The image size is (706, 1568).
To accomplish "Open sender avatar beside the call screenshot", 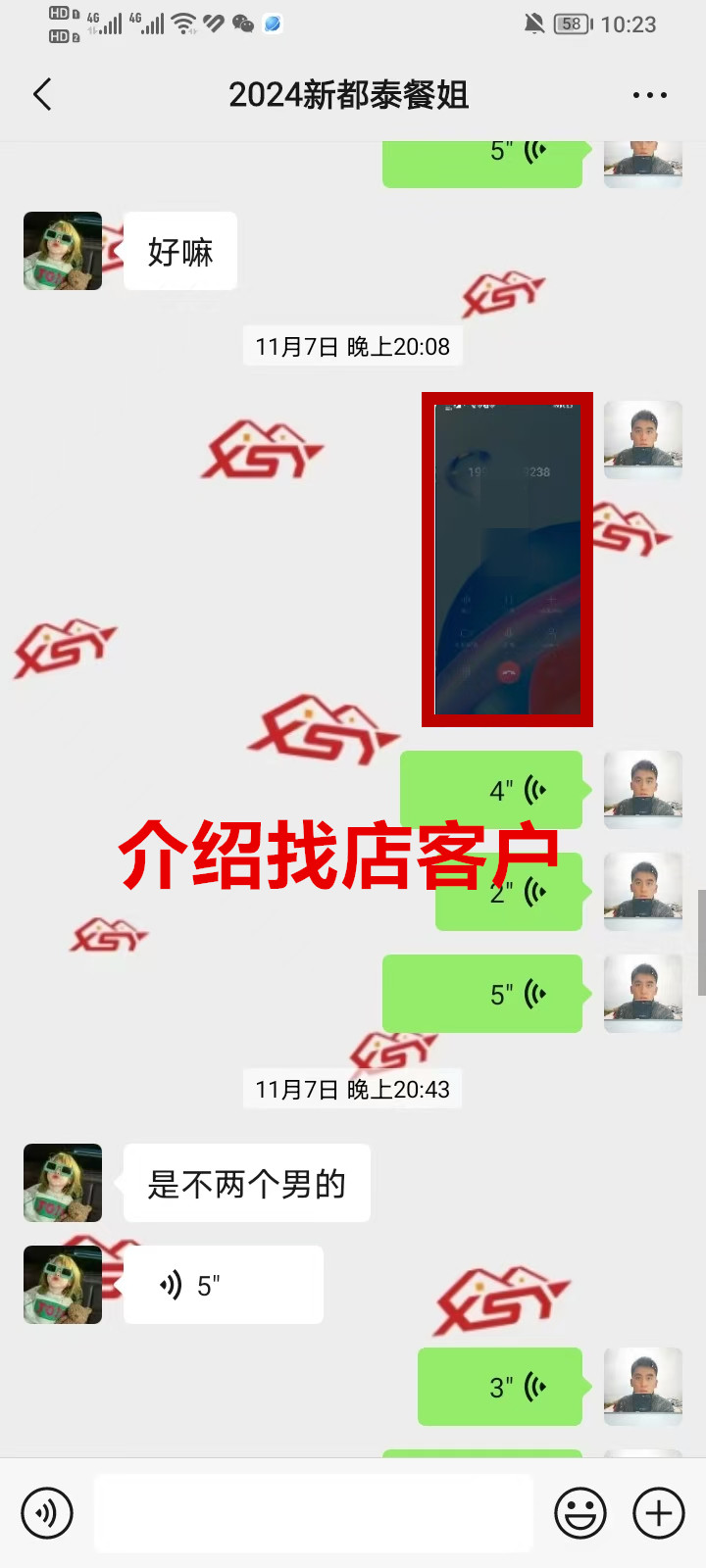I will [643, 440].
